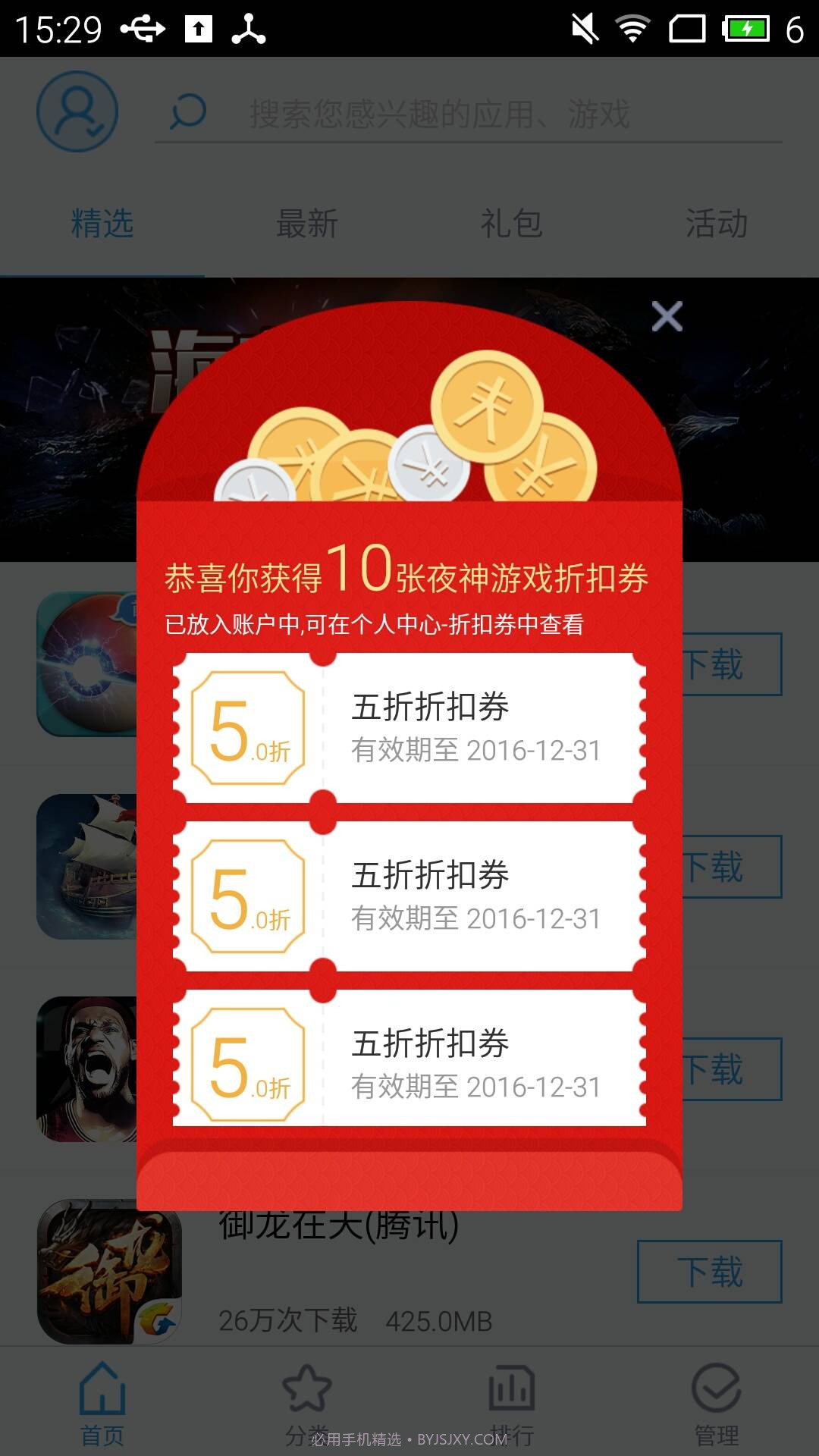Select the 精选 tab

click(x=102, y=224)
